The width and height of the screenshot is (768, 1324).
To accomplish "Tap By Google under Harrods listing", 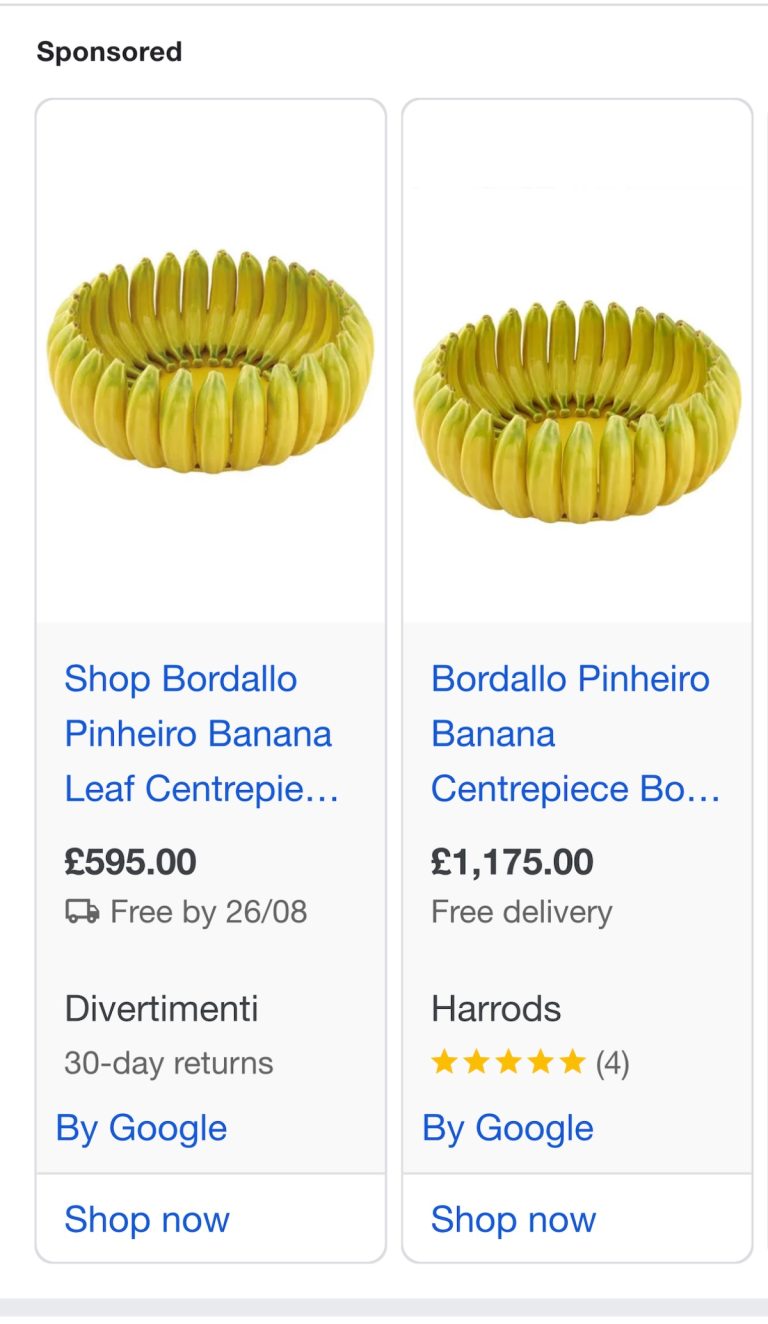I will (x=508, y=1128).
